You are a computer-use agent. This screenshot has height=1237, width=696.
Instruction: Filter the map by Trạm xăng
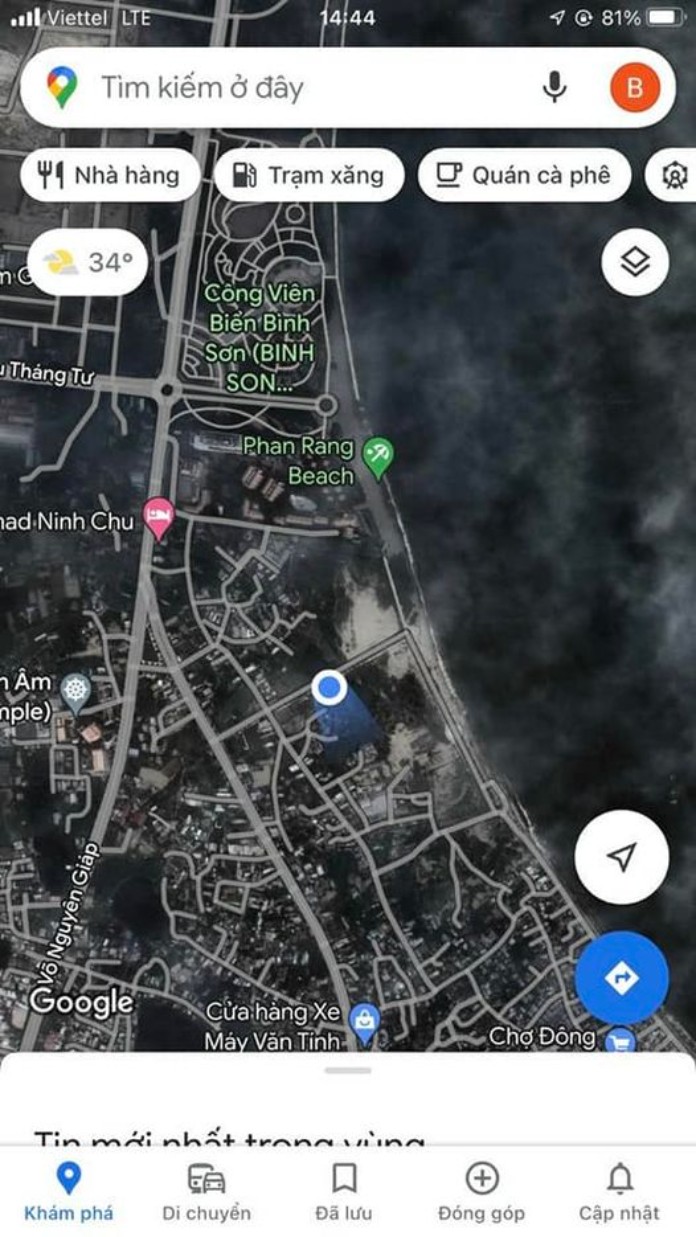pos(308,176)
